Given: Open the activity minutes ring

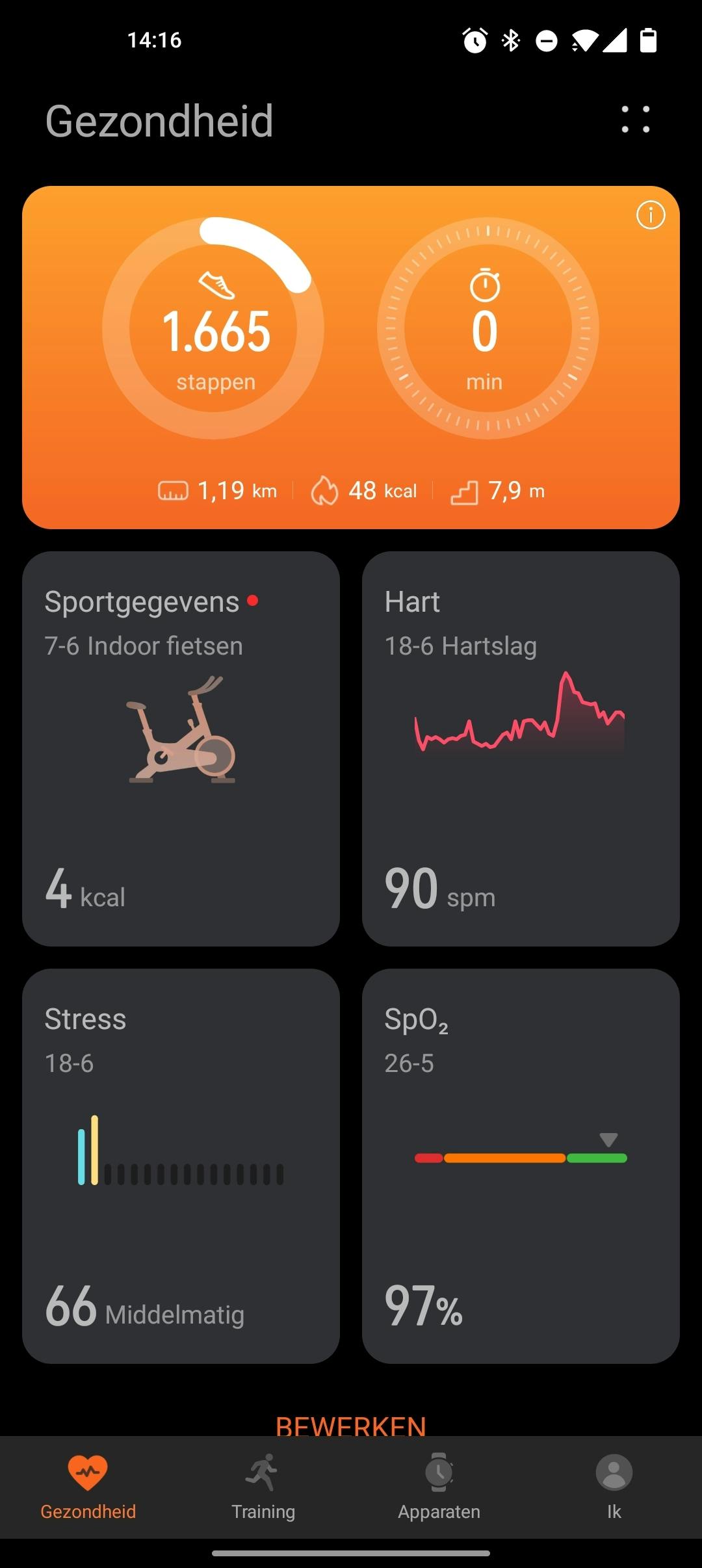Looking at the screenshot, I should point(487,329).
